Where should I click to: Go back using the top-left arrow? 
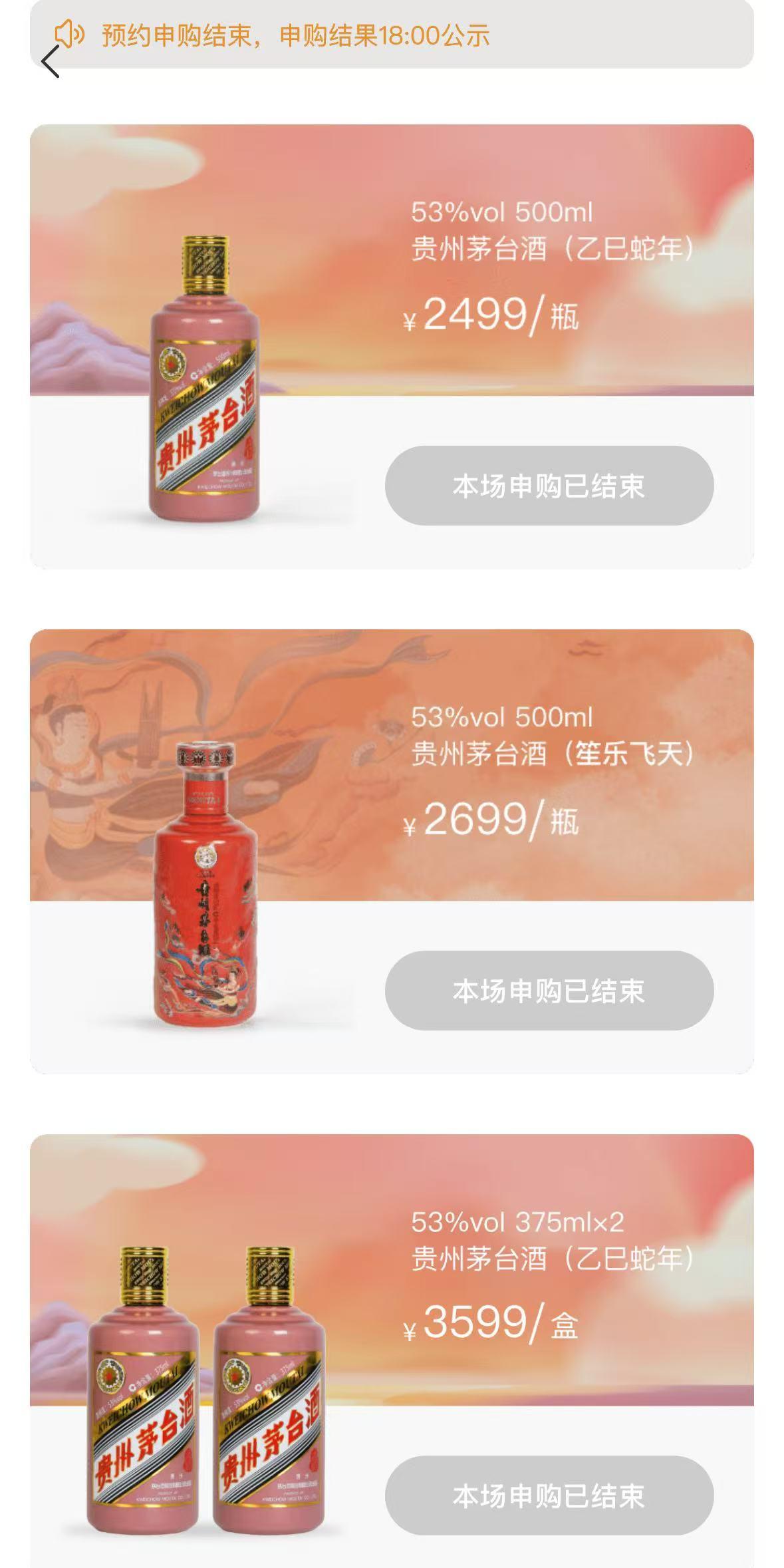(x=51, y=62)
